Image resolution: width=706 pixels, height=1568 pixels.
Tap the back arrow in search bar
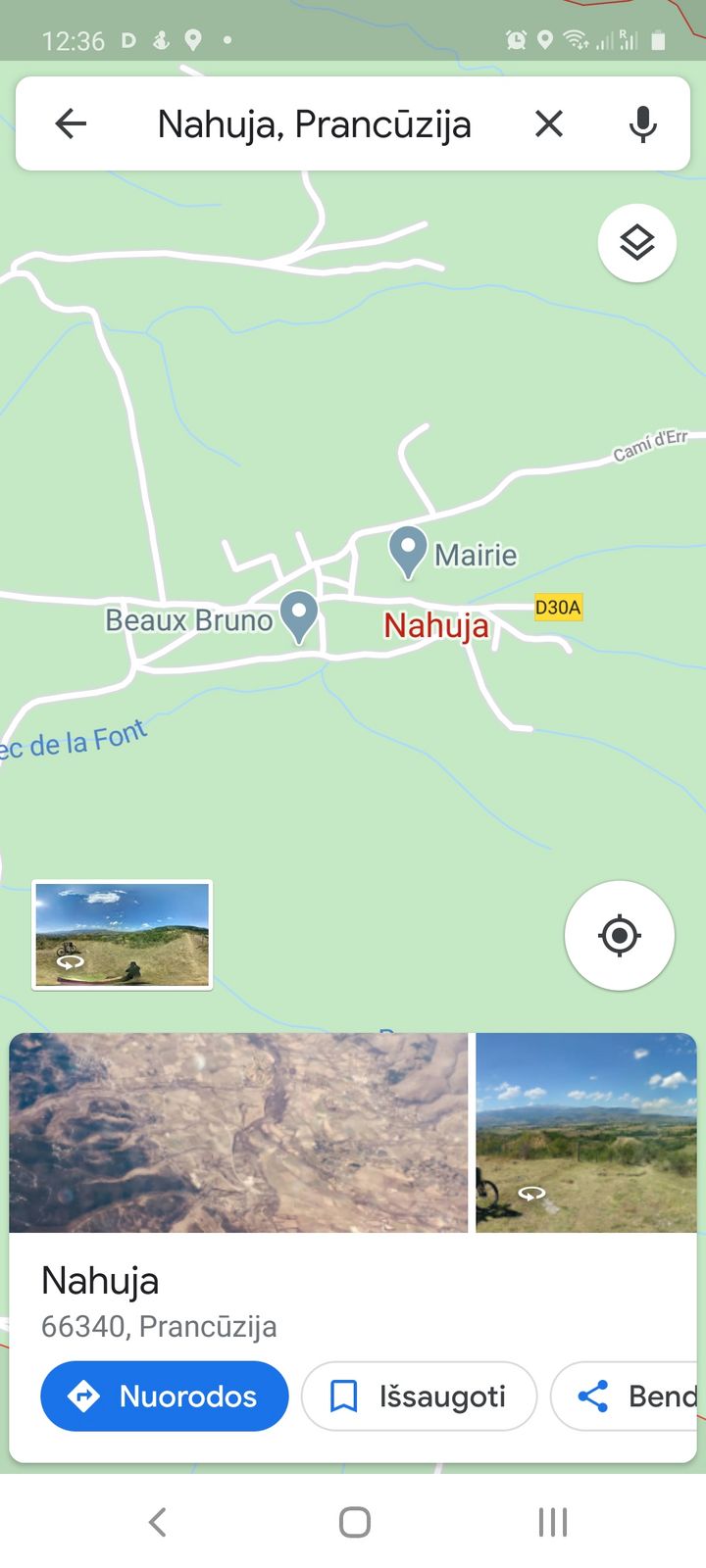[71, 123]
